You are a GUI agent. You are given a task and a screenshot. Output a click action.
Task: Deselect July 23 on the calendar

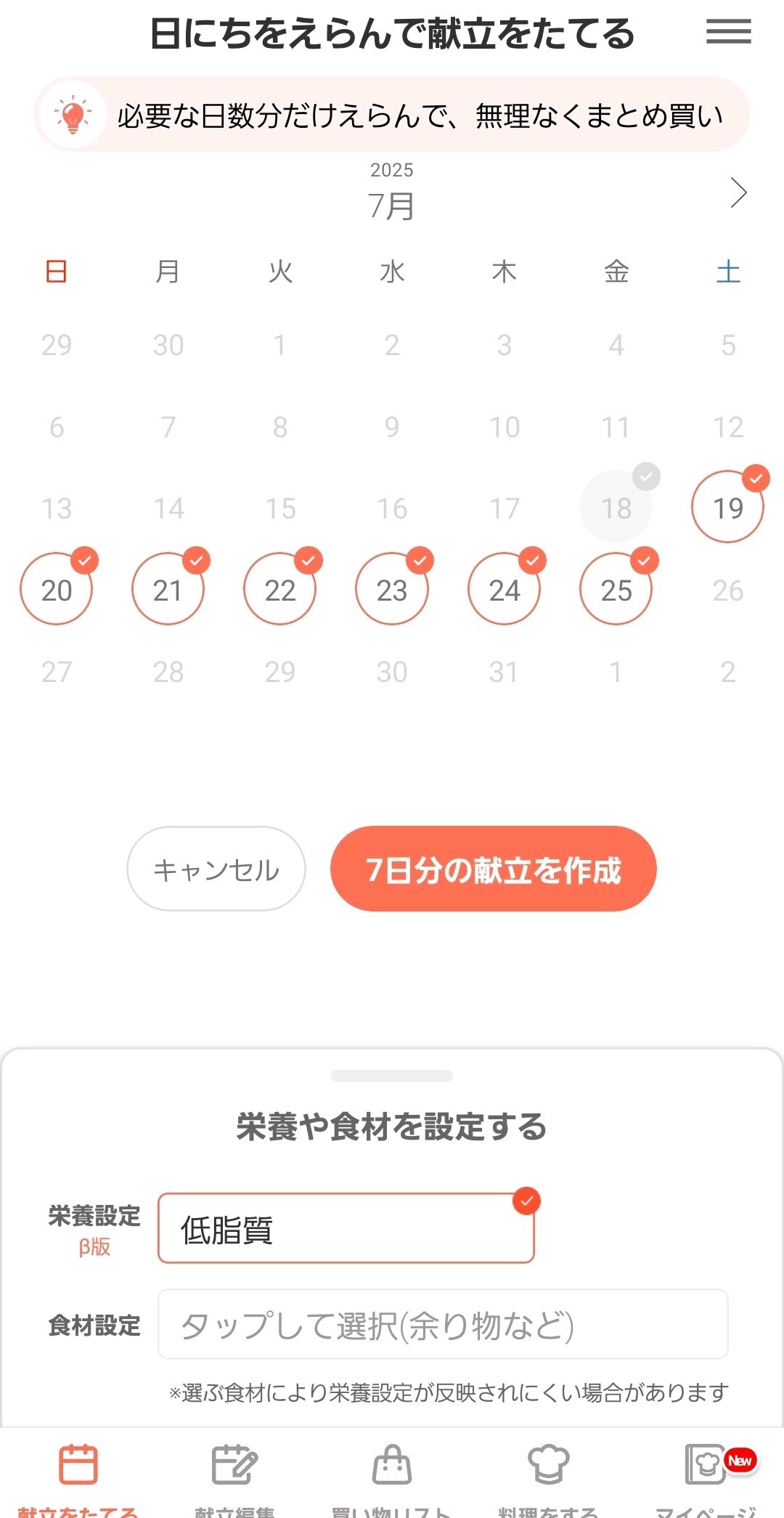point(392,589)
